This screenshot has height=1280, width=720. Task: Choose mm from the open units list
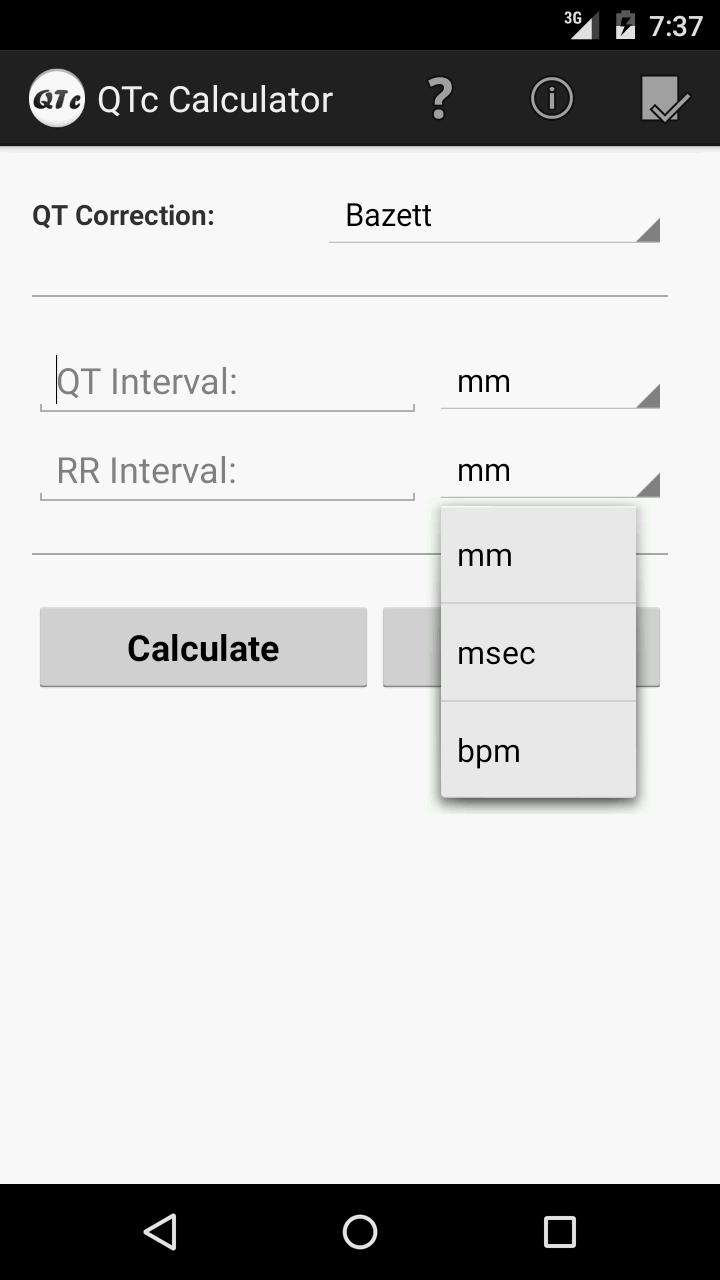pos(537,554)
